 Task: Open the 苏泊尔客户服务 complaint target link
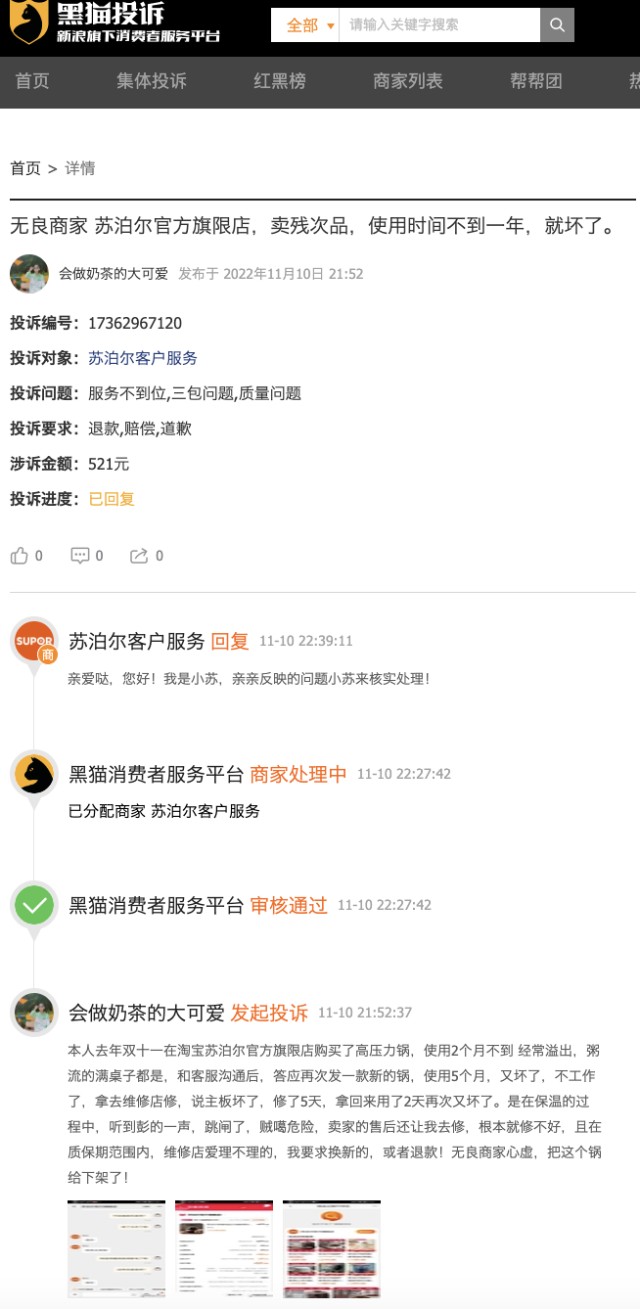[x=143, y=358]
